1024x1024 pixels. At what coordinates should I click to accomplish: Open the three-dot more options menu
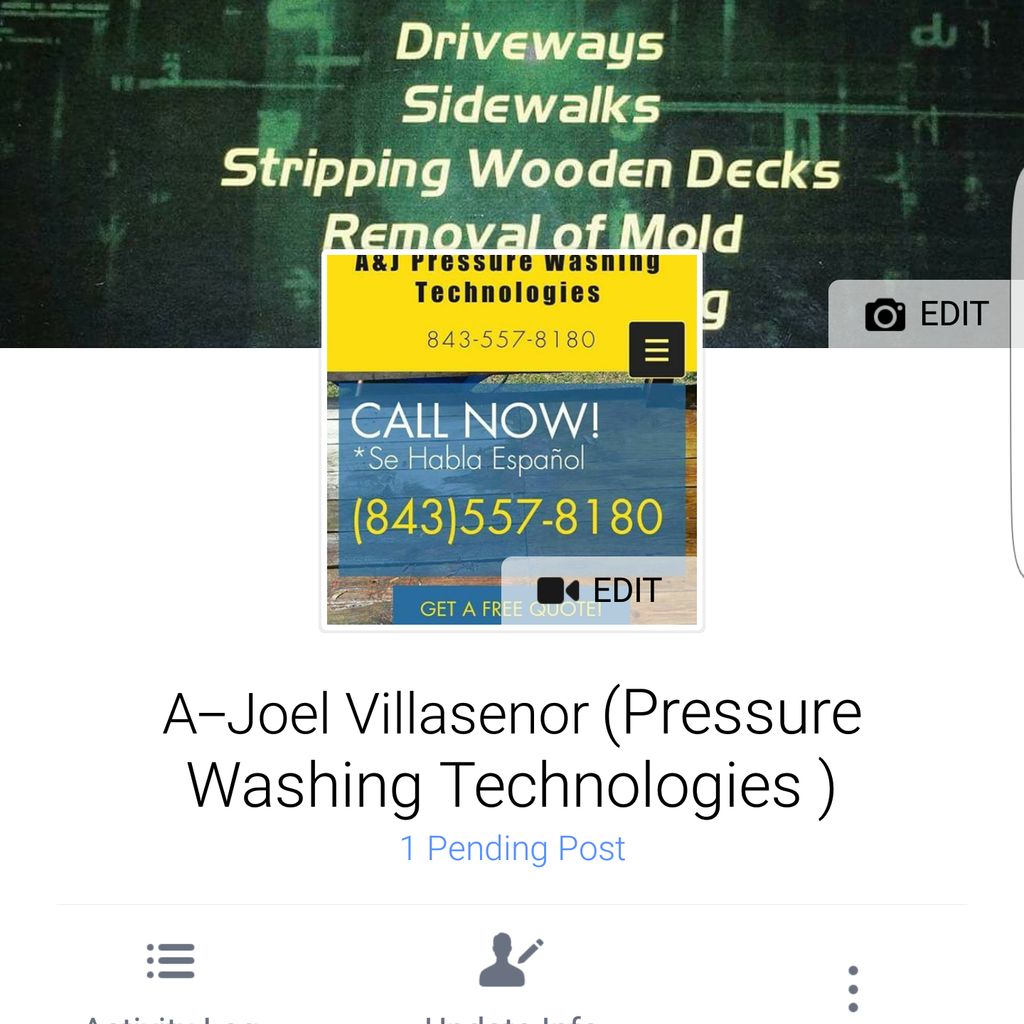pyautogui.click(x=852, y=988)
